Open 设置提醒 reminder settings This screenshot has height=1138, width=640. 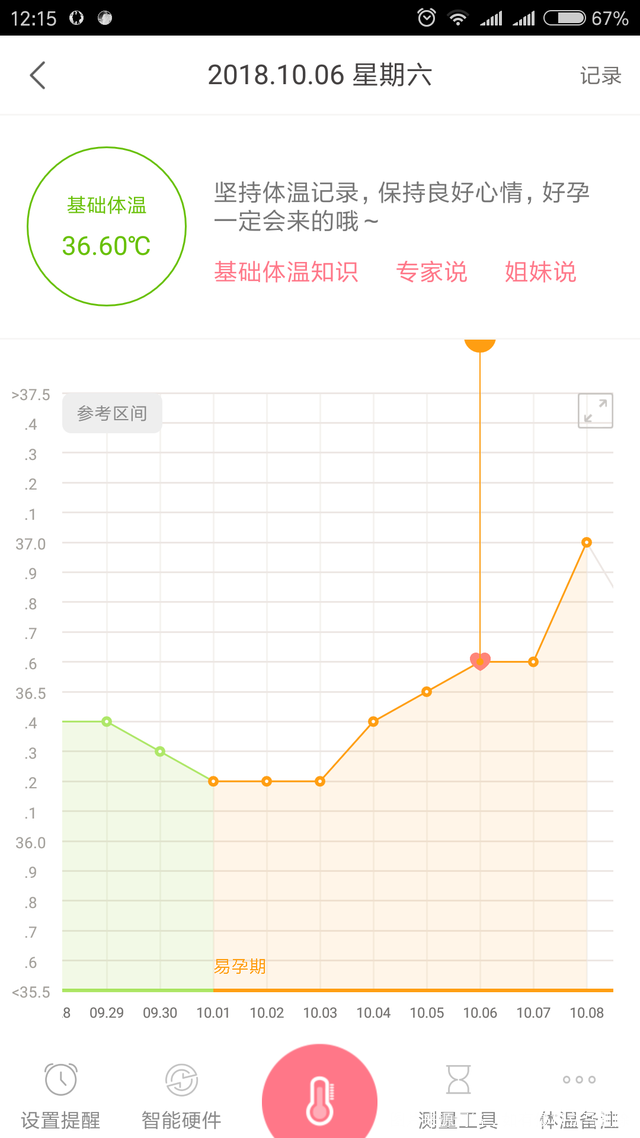coord(61,1095)
